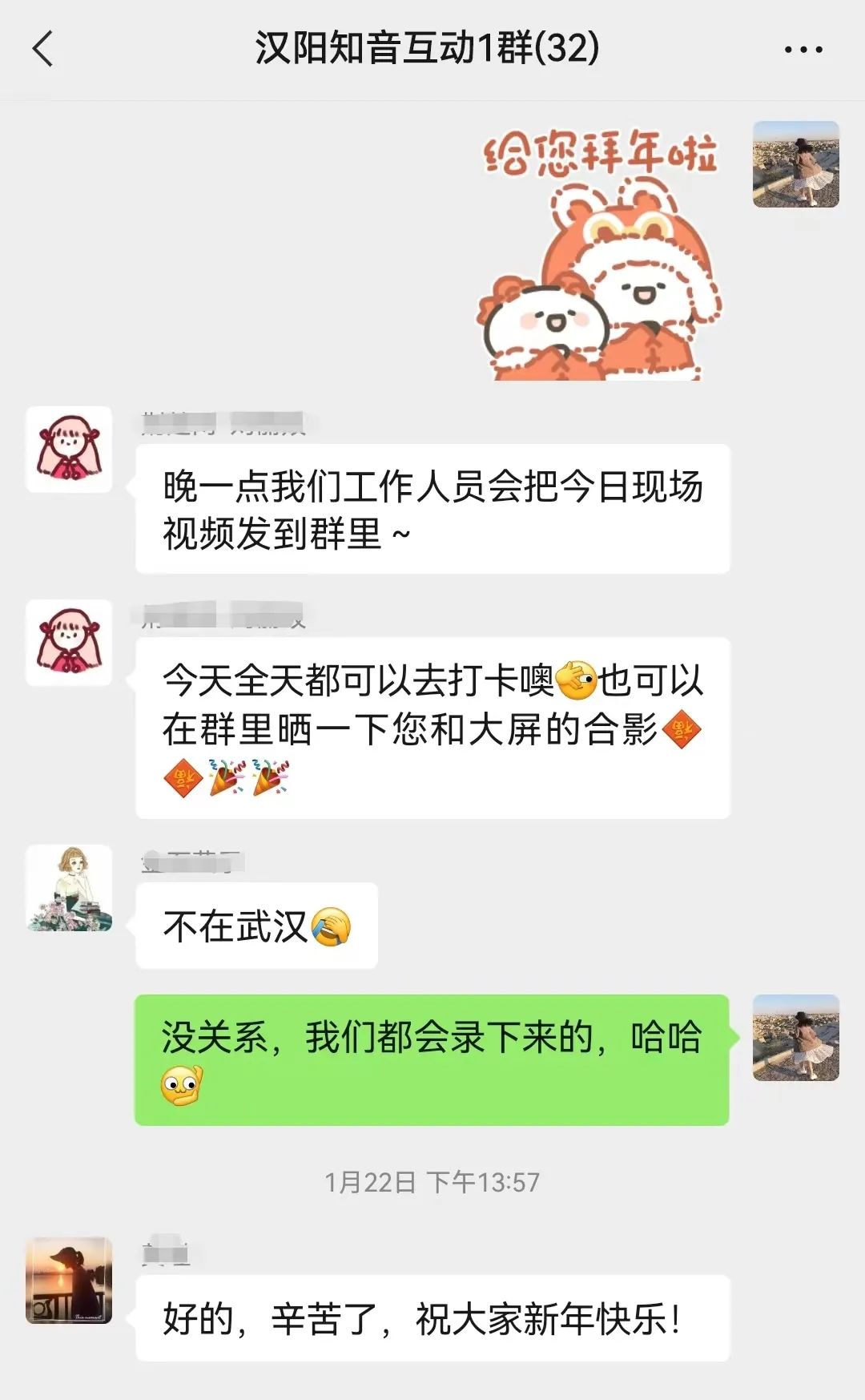Click the facepalm emoji after 不在武汉

(330, 926)
